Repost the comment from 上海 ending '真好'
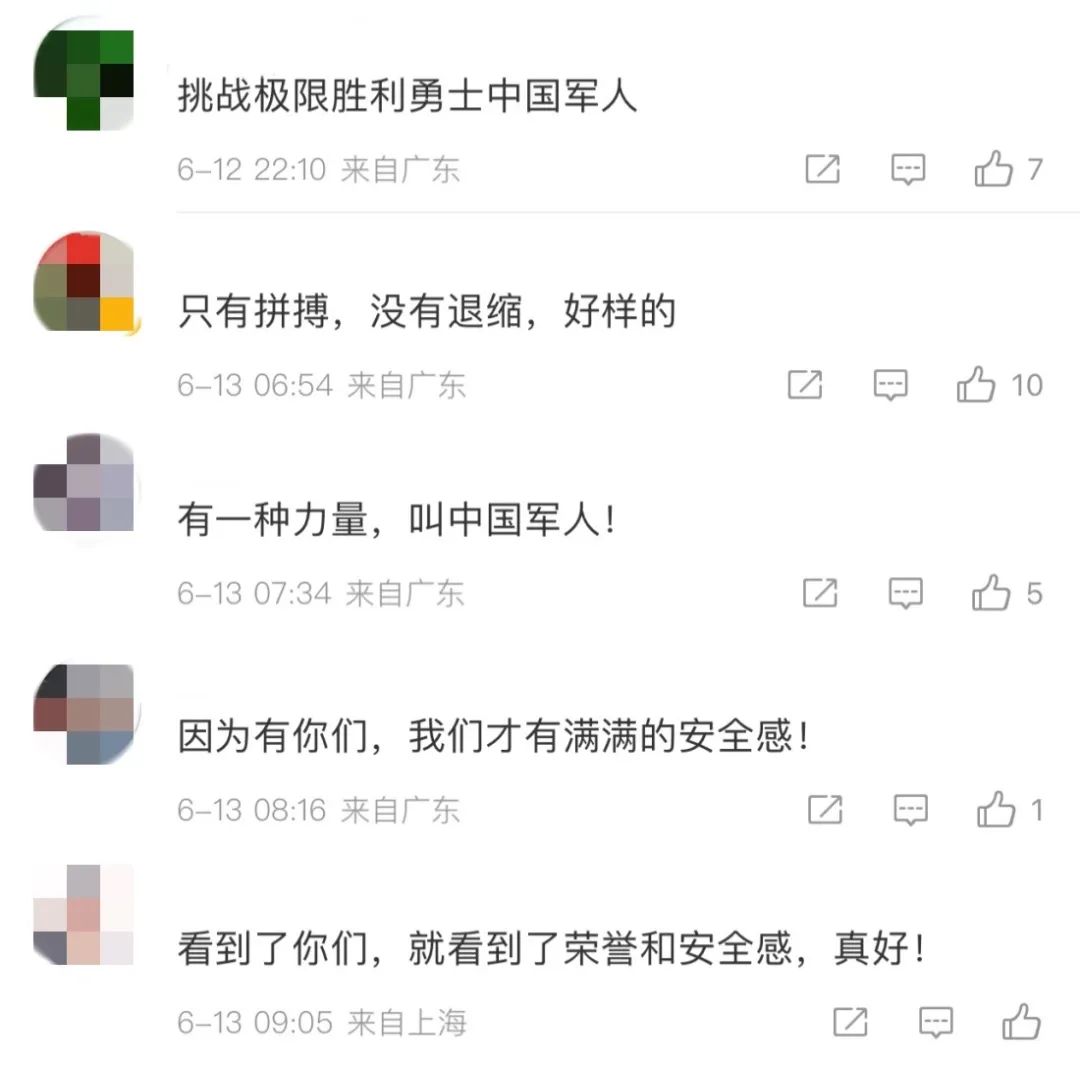The image size is (1080, 1065). pos(850,1022)
